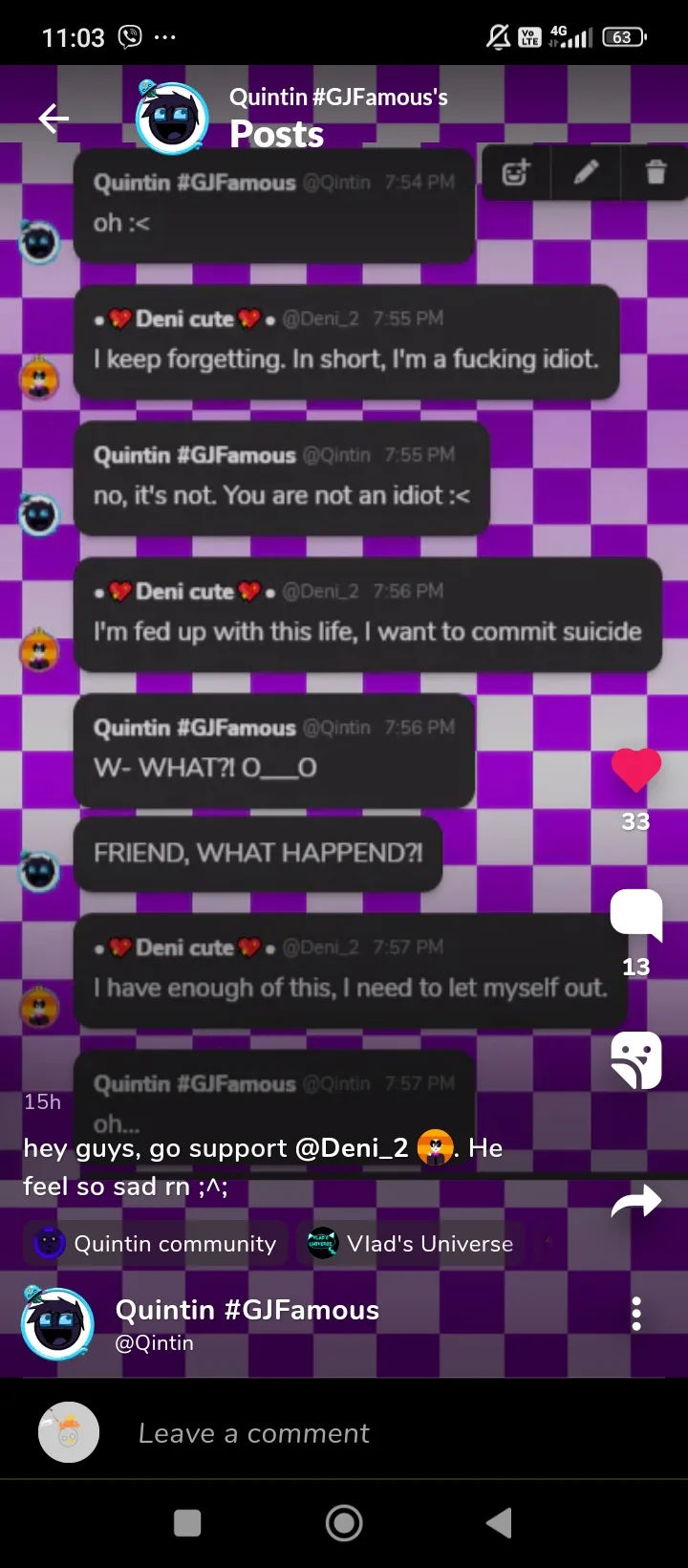Open the @Deni_2 mention in the caption
Image resolution: width=688 pixels, height=1568 pixels.
[x=352, y=1147]
